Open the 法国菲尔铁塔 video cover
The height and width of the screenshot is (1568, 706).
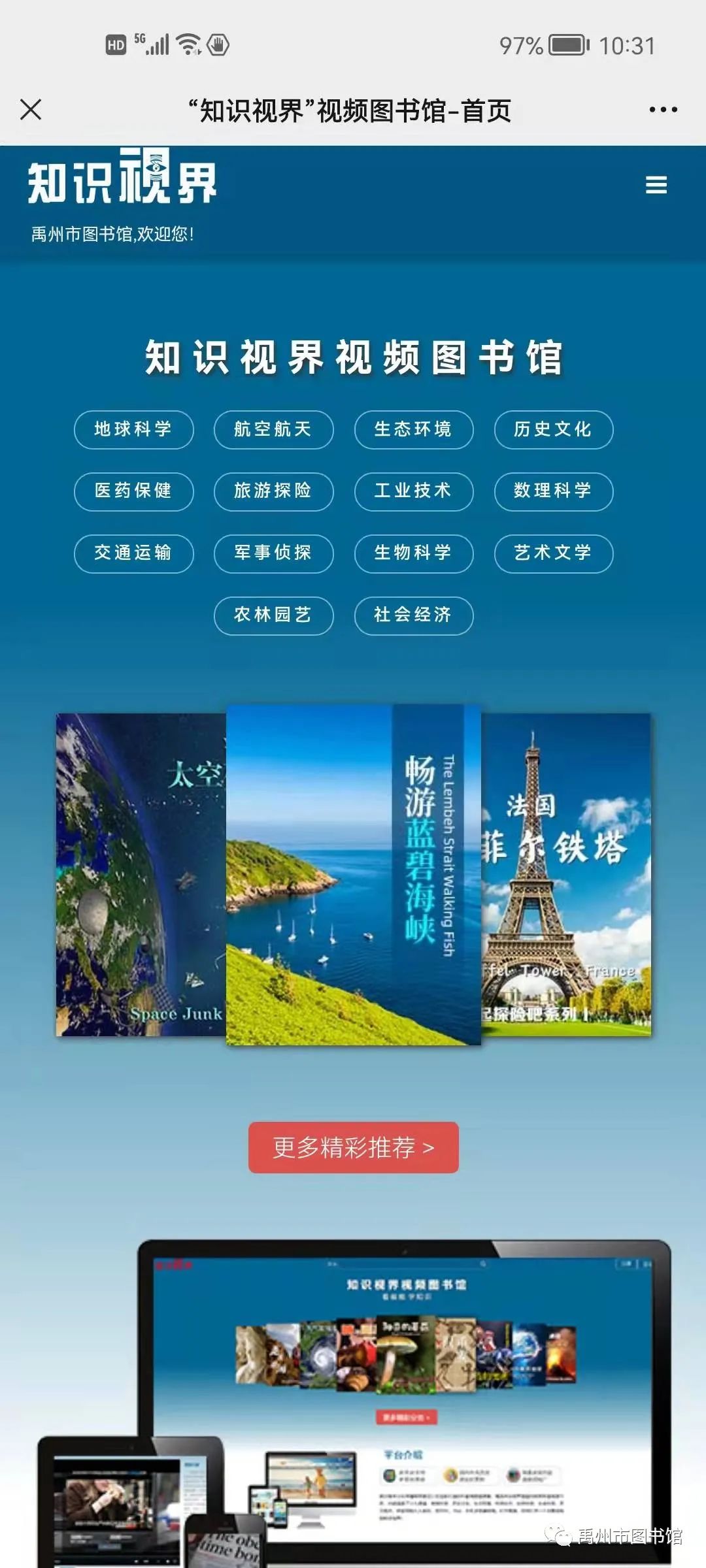pos(566,874)
